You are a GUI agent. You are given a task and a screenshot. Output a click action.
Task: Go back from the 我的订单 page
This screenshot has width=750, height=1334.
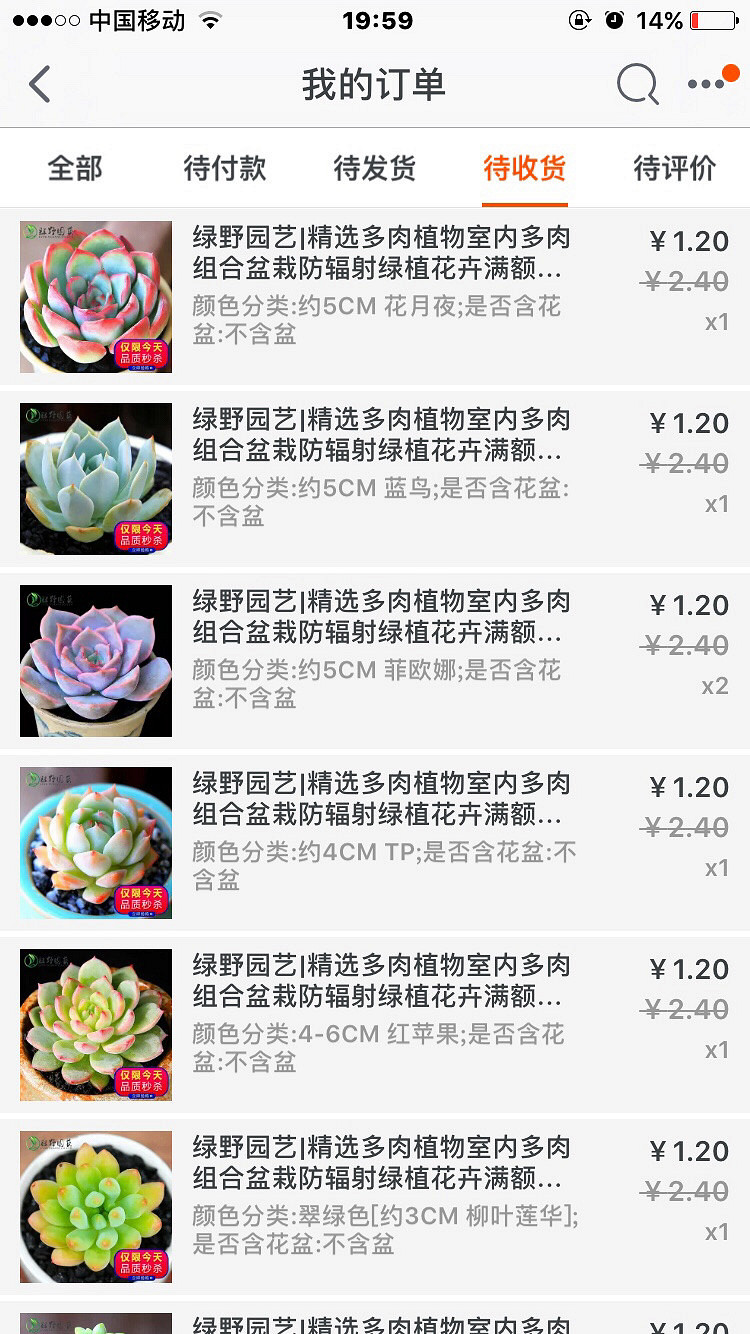[x=40, y=85]
